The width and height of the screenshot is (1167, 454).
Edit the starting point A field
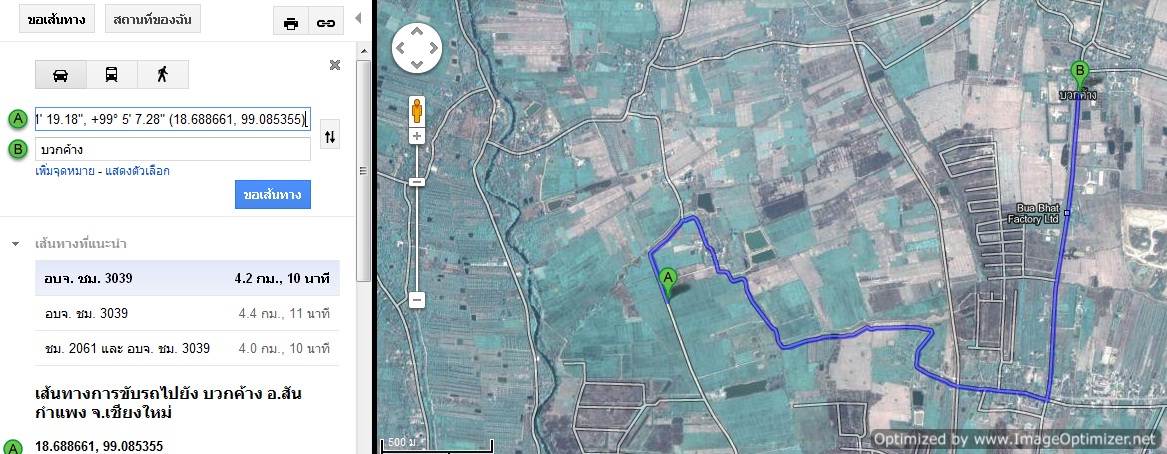coord(172,119)
